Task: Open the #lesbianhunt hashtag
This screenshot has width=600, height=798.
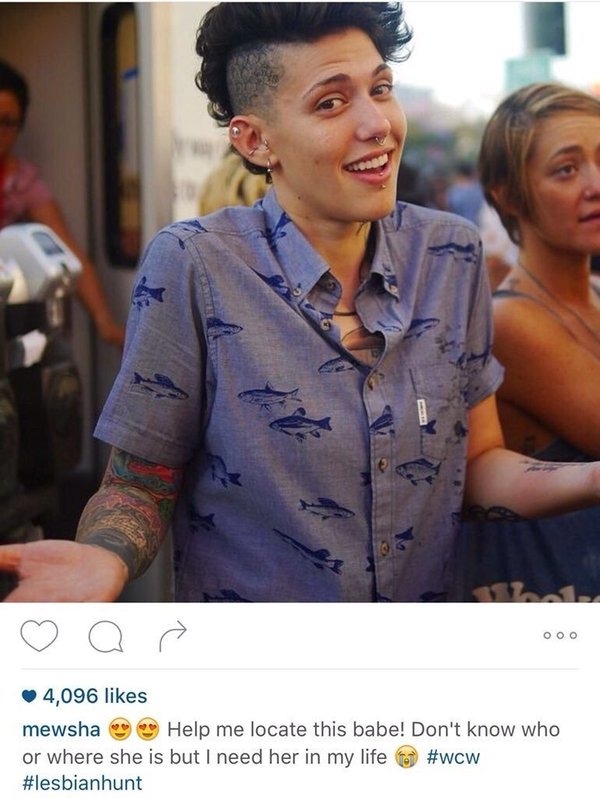Action: tap(82, 783)
